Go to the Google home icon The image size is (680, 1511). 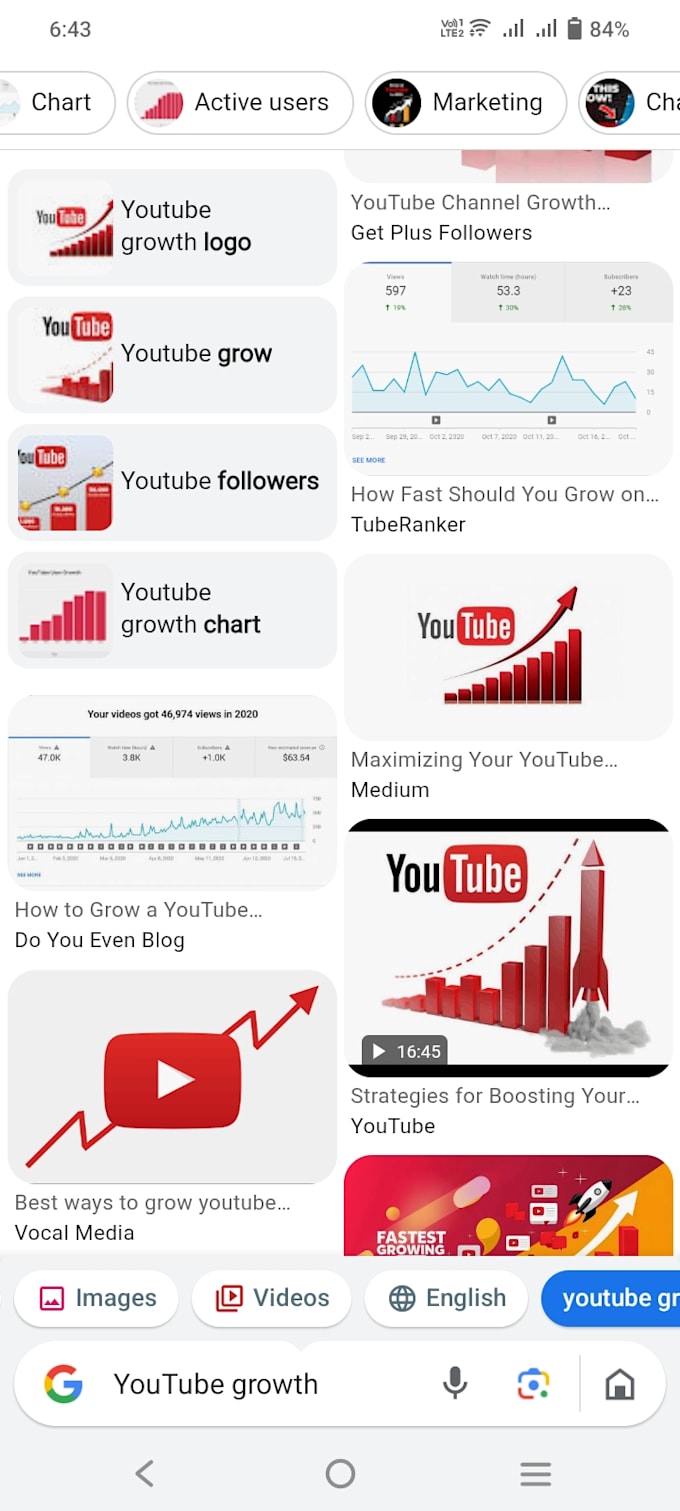620,1384
